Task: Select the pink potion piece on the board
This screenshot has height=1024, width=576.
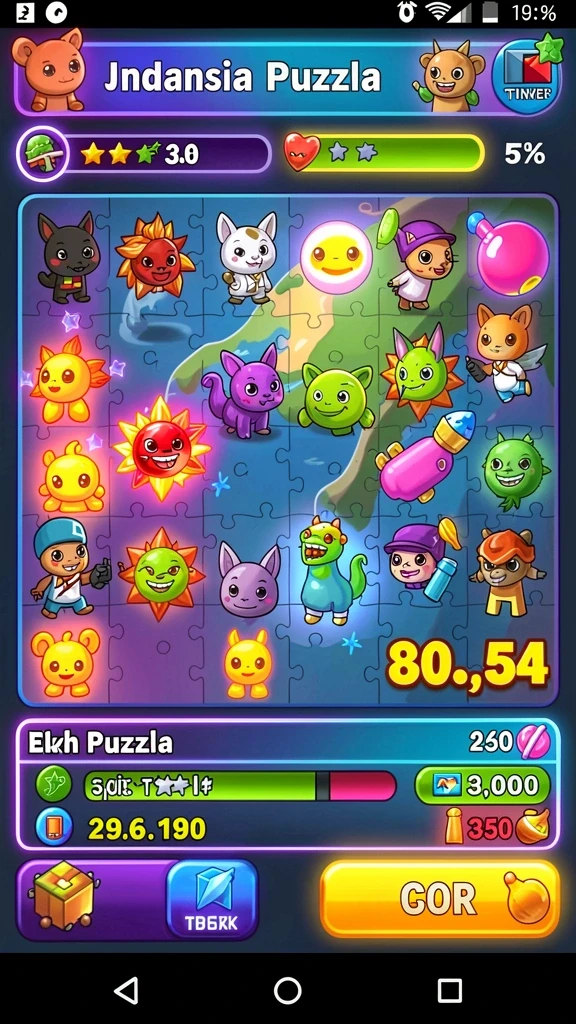Action: (x=508, y=252)
